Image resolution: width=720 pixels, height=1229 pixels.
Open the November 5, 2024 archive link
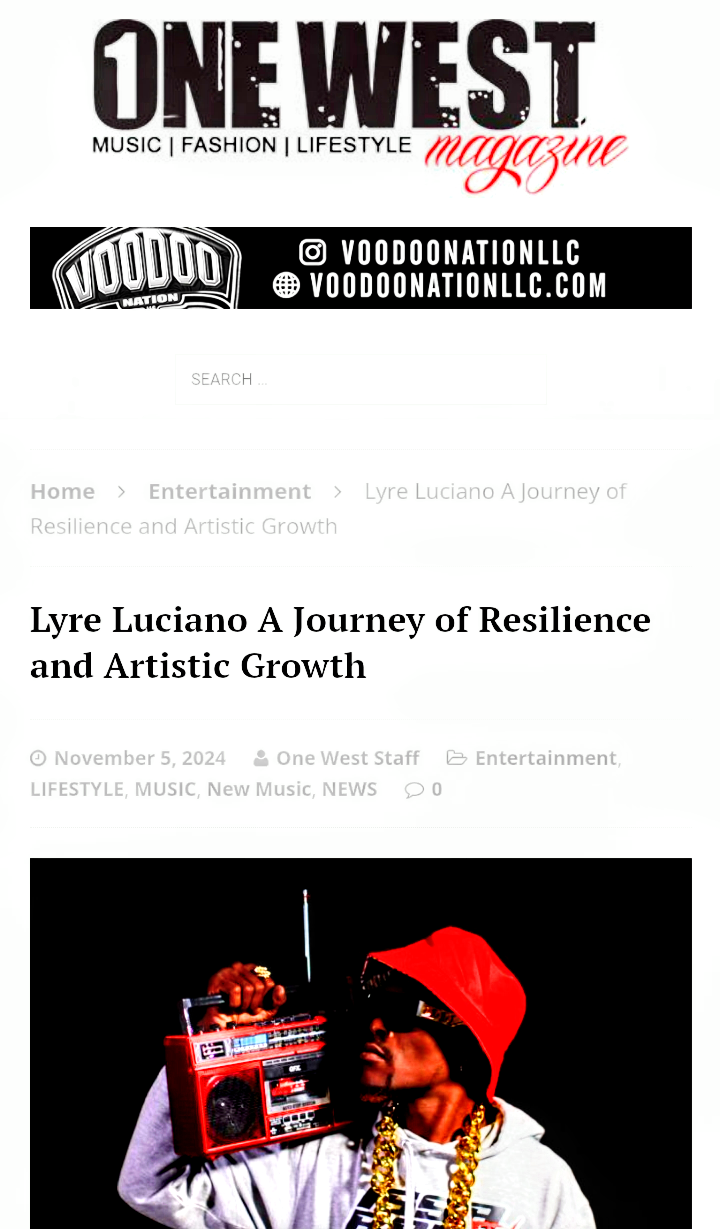coord(139,758)
